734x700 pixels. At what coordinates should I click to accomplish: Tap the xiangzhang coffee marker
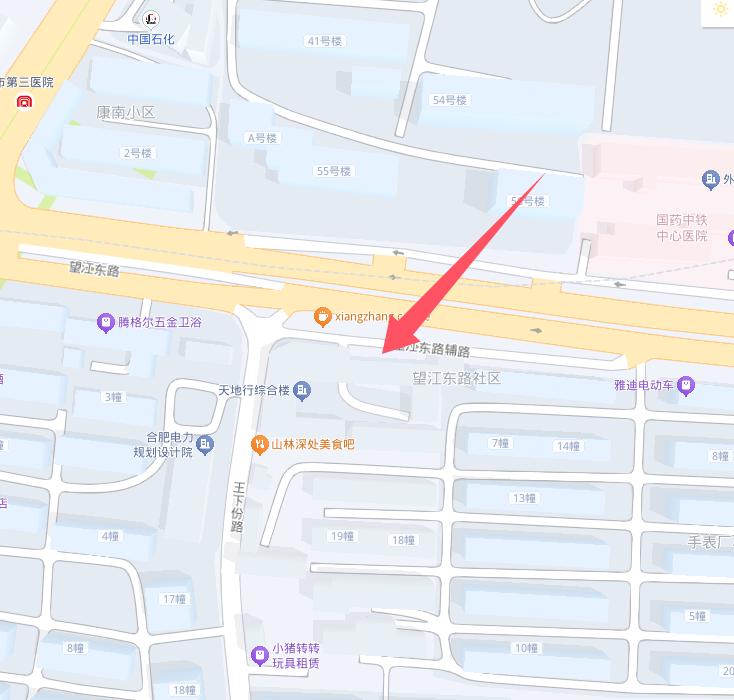click(321, 317)
